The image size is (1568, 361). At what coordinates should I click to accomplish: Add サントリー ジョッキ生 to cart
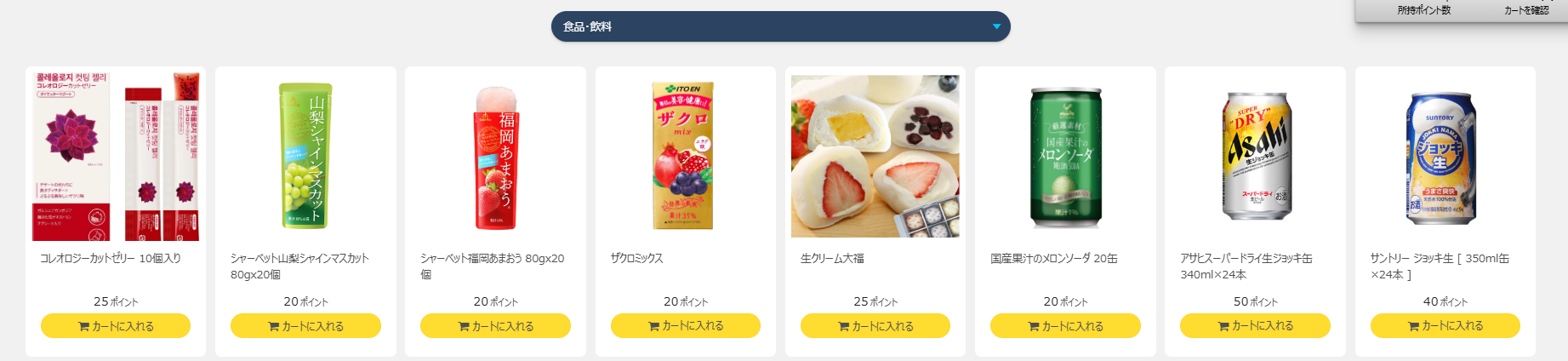tap(1445, 326)
